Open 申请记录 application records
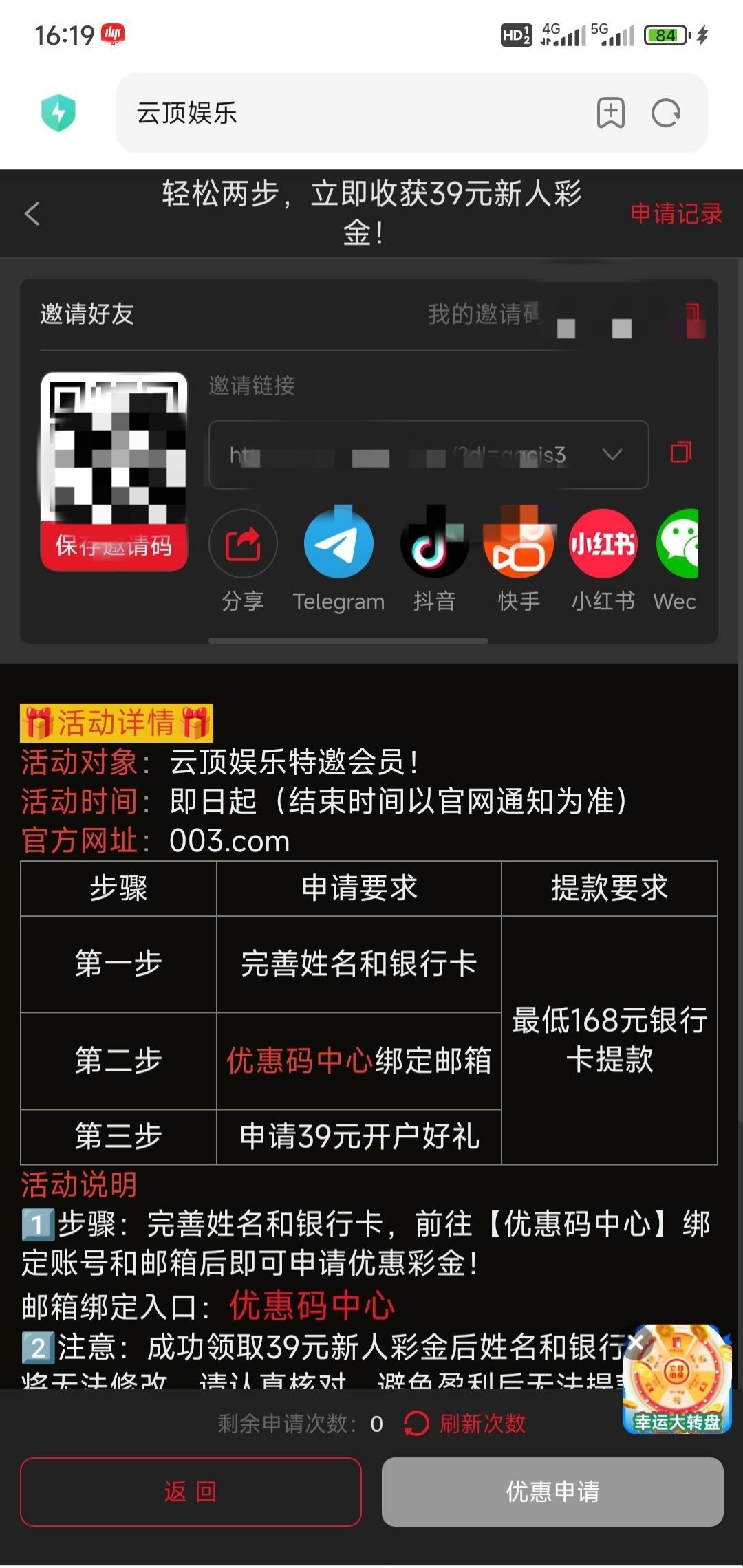 tap(676, 214)
